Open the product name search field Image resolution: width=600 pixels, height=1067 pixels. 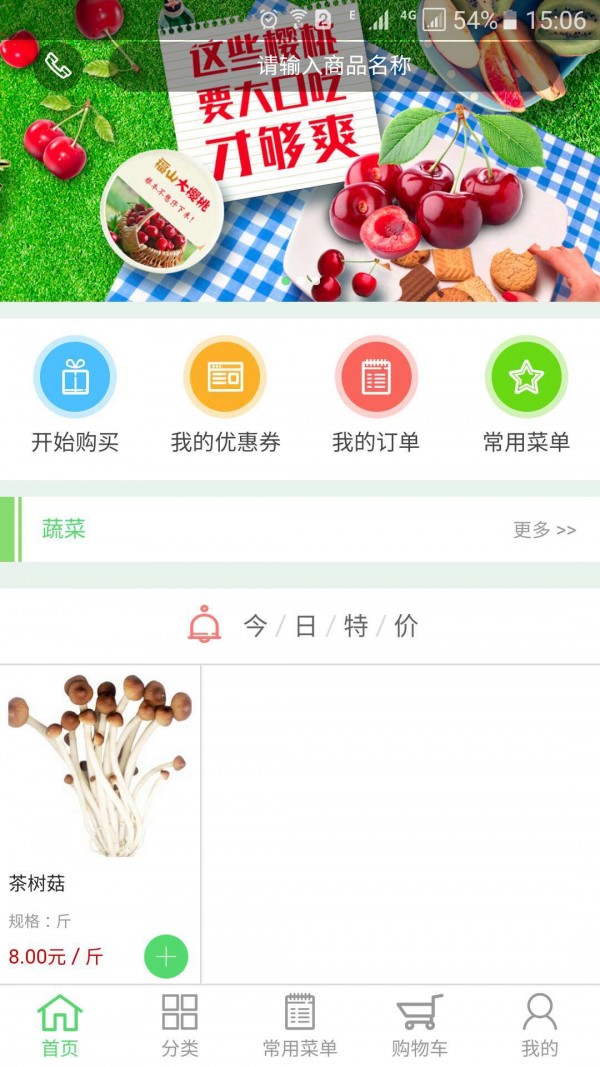point(335,66)
